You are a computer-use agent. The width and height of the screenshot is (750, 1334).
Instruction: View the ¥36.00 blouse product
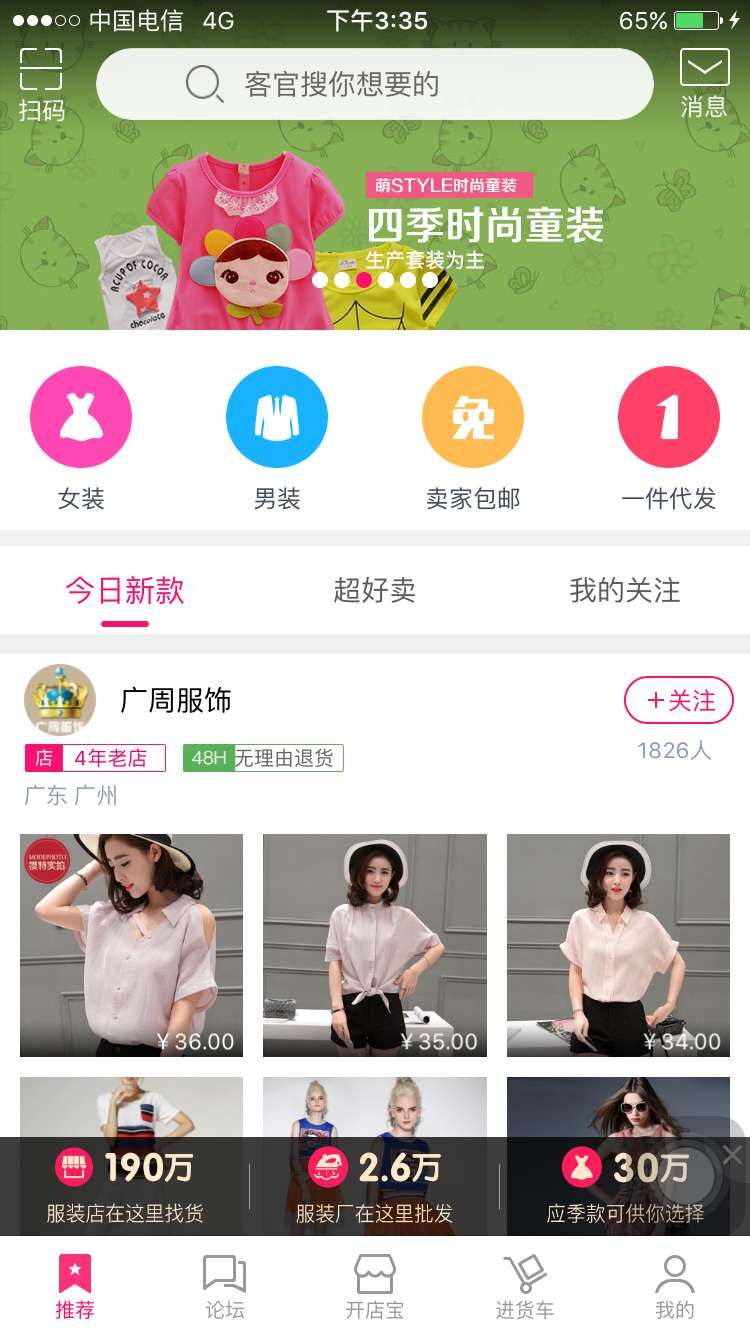coord(131,945)
